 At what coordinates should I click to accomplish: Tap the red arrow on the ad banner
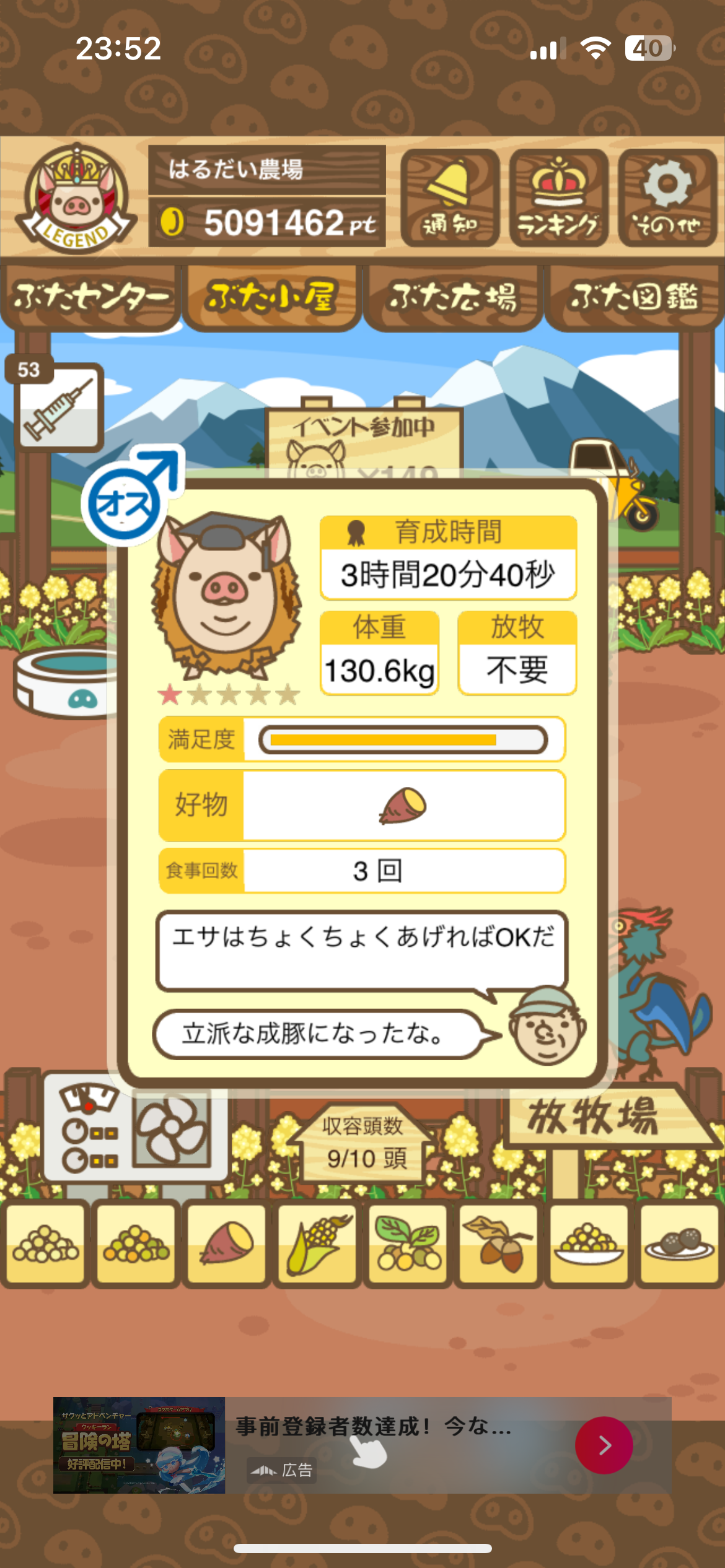604,1445
